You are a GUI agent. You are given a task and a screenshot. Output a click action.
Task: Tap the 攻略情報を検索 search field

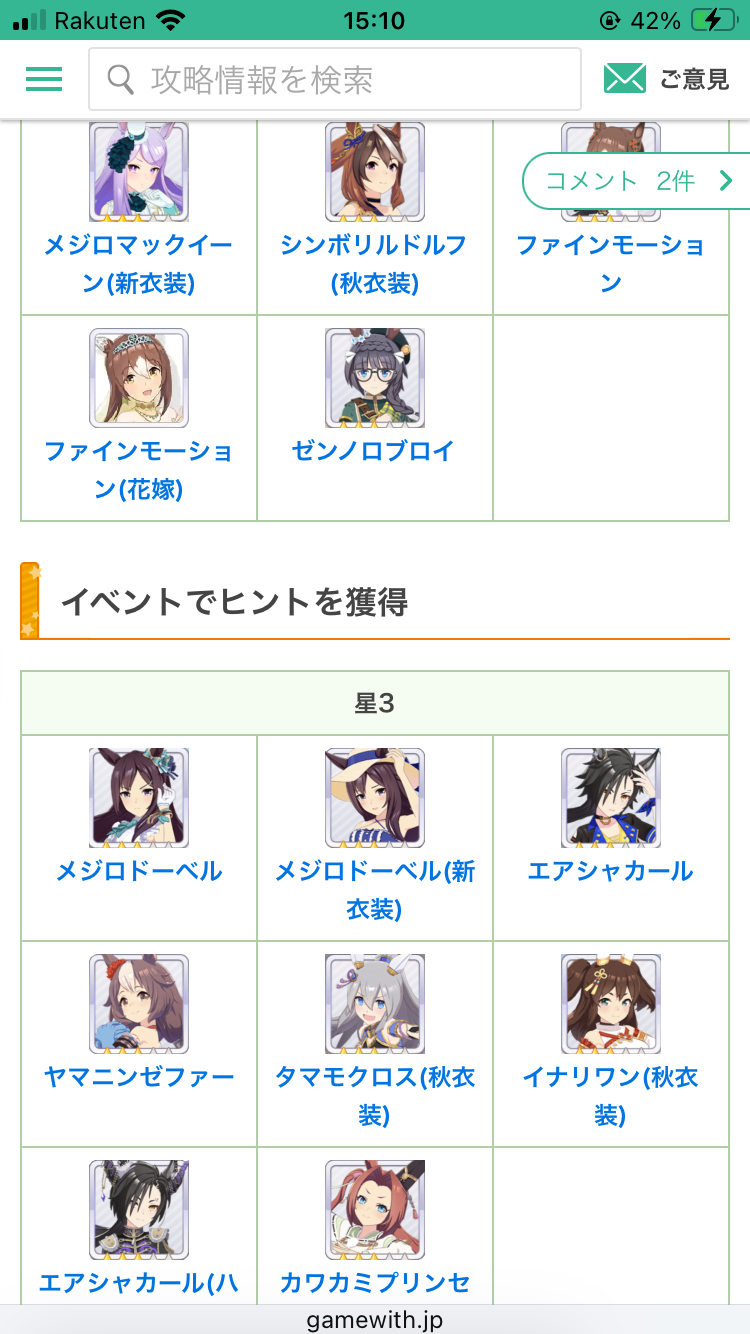pyautogui.click(x=335, y=79)
